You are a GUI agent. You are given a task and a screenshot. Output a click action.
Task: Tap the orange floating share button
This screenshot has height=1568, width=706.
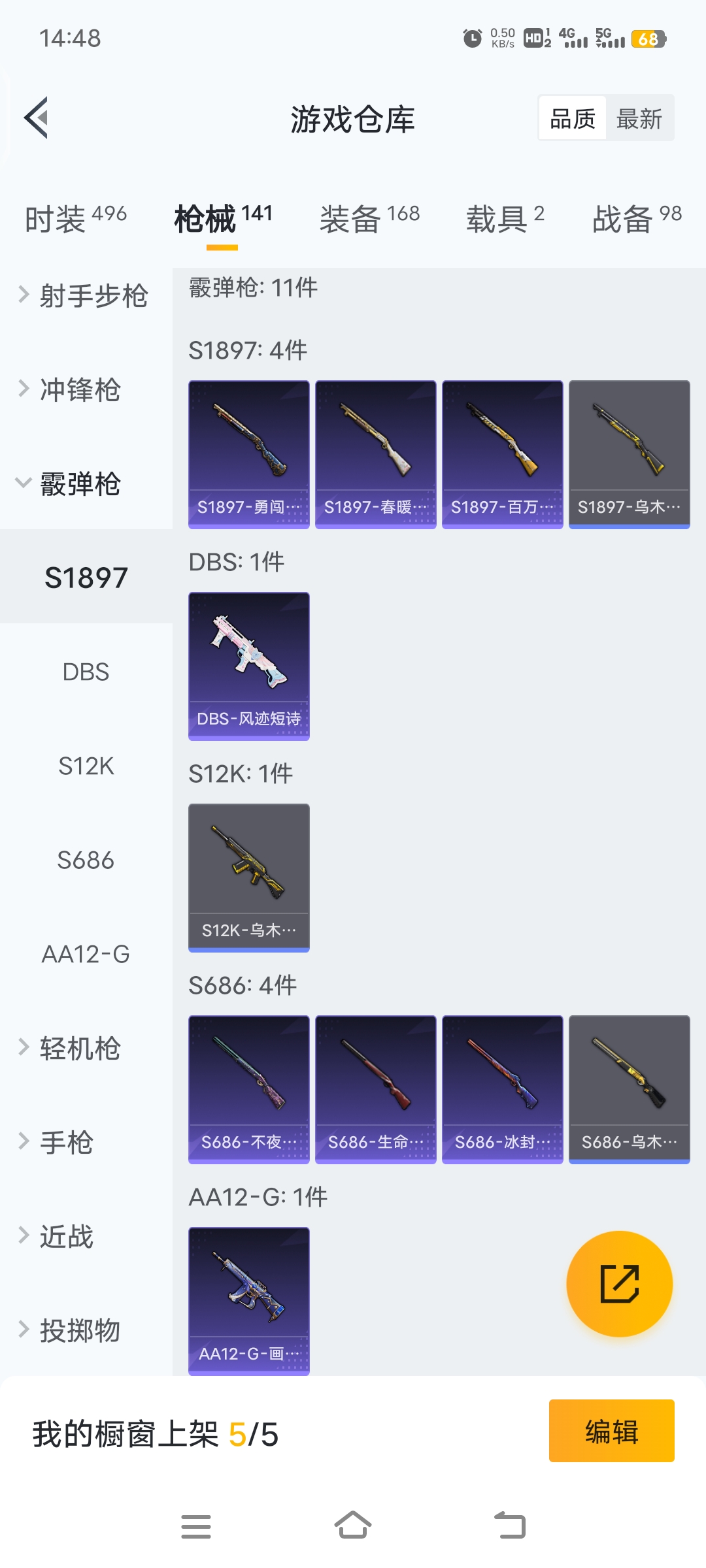click(x=619, y=1284)
